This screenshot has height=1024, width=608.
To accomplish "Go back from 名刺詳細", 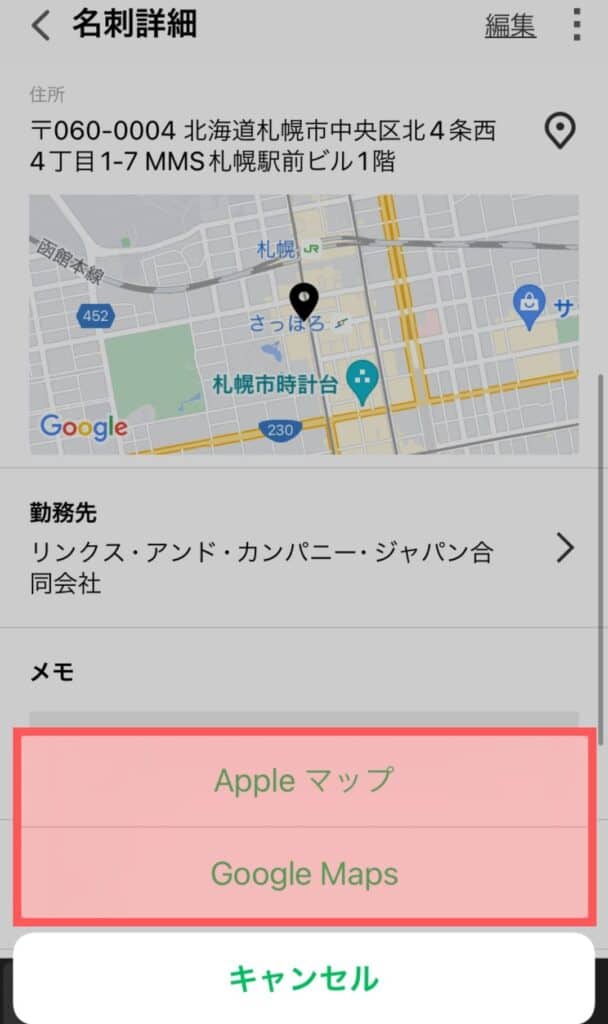I will (x=40, y=25).
